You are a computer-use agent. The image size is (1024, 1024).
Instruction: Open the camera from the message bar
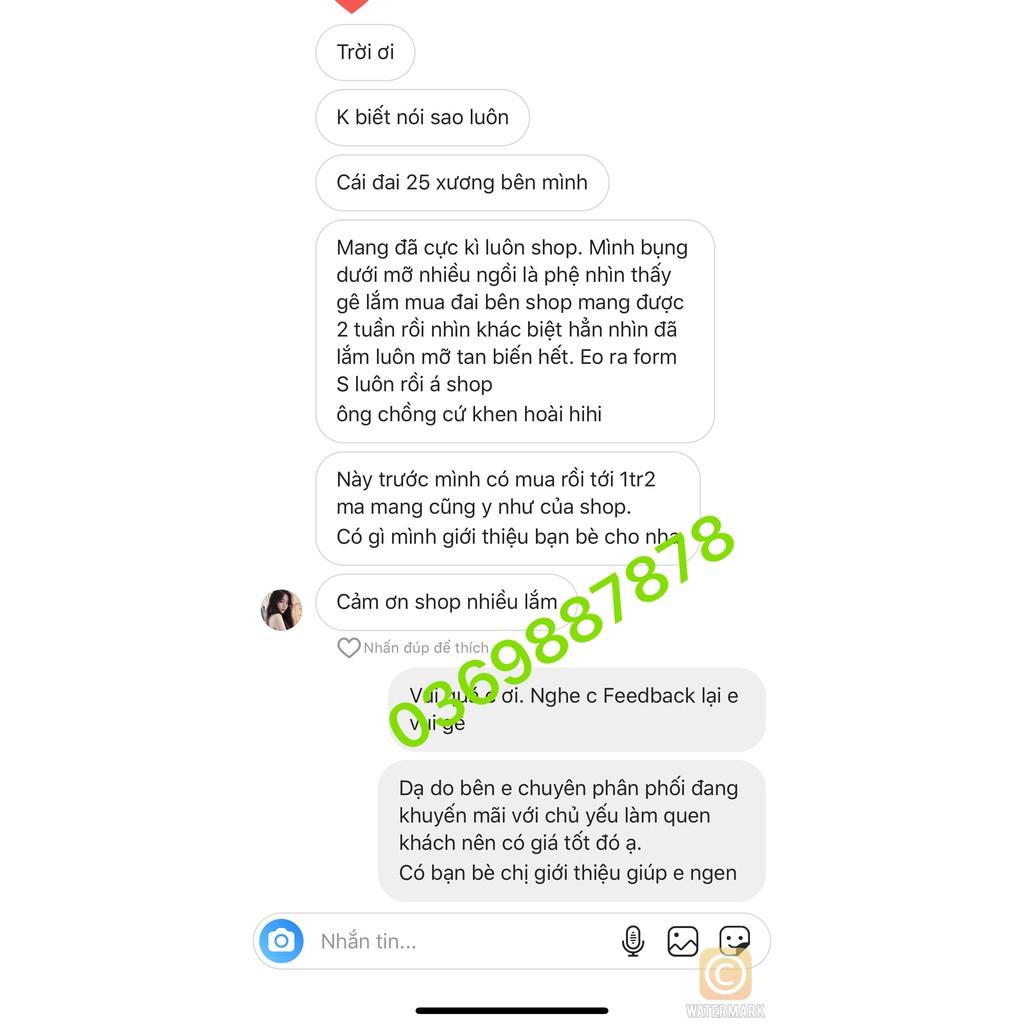(281, 941)
